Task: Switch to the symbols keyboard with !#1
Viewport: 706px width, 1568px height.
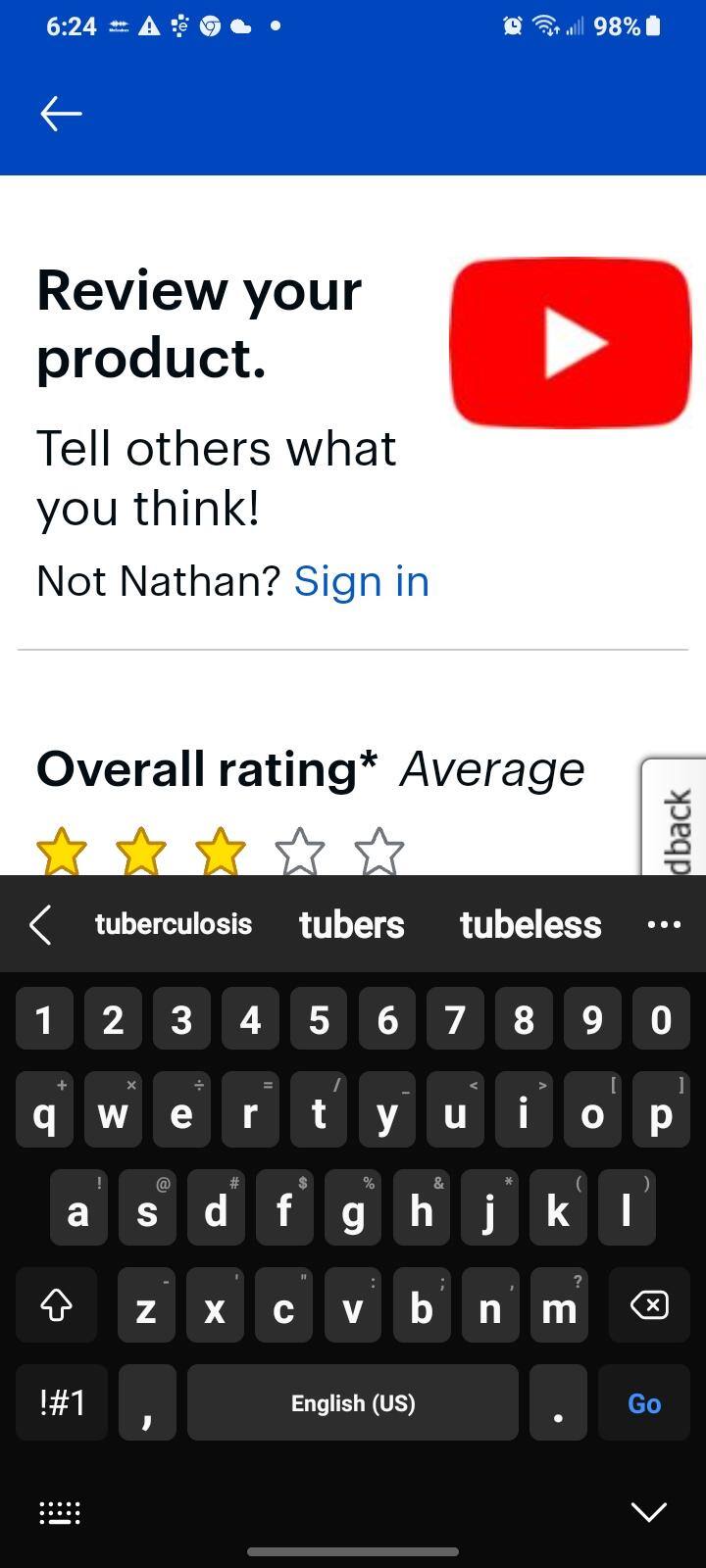Action: [62, 1403]
